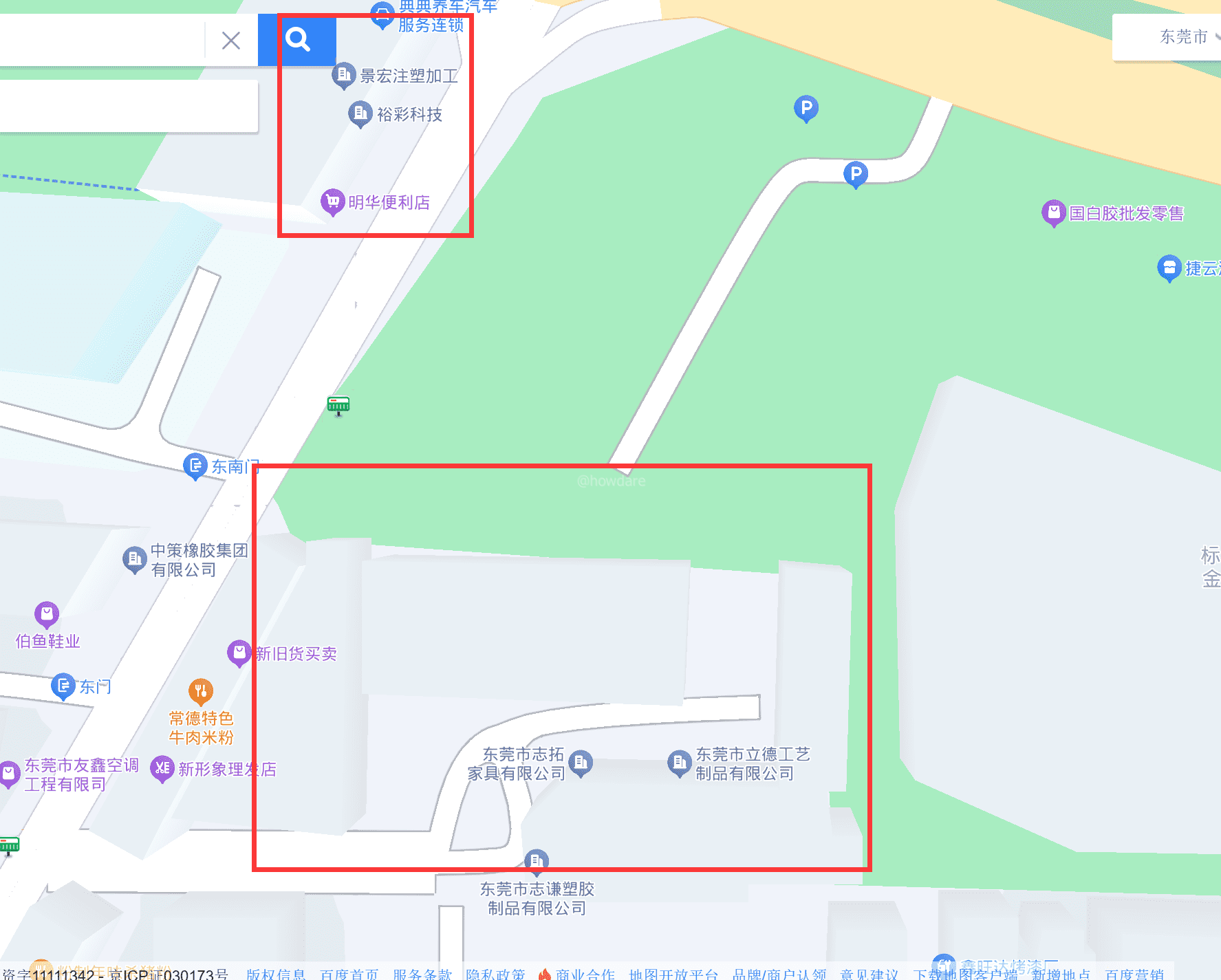
Task: Select 东莞市志谦塑胶制品有限公司 marker
Action: (x=537, y=860)
